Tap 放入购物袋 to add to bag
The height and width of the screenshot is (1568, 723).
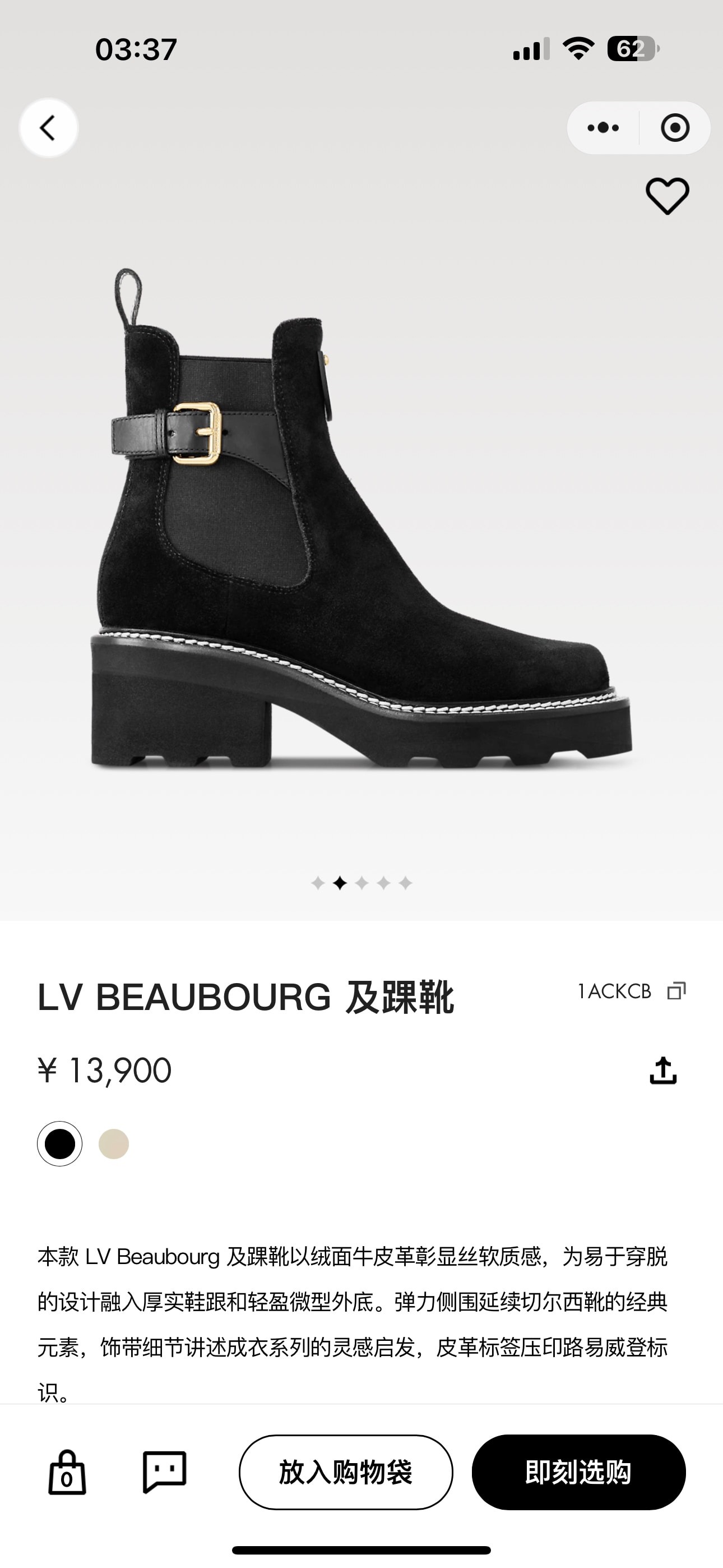coord(346,1473)
